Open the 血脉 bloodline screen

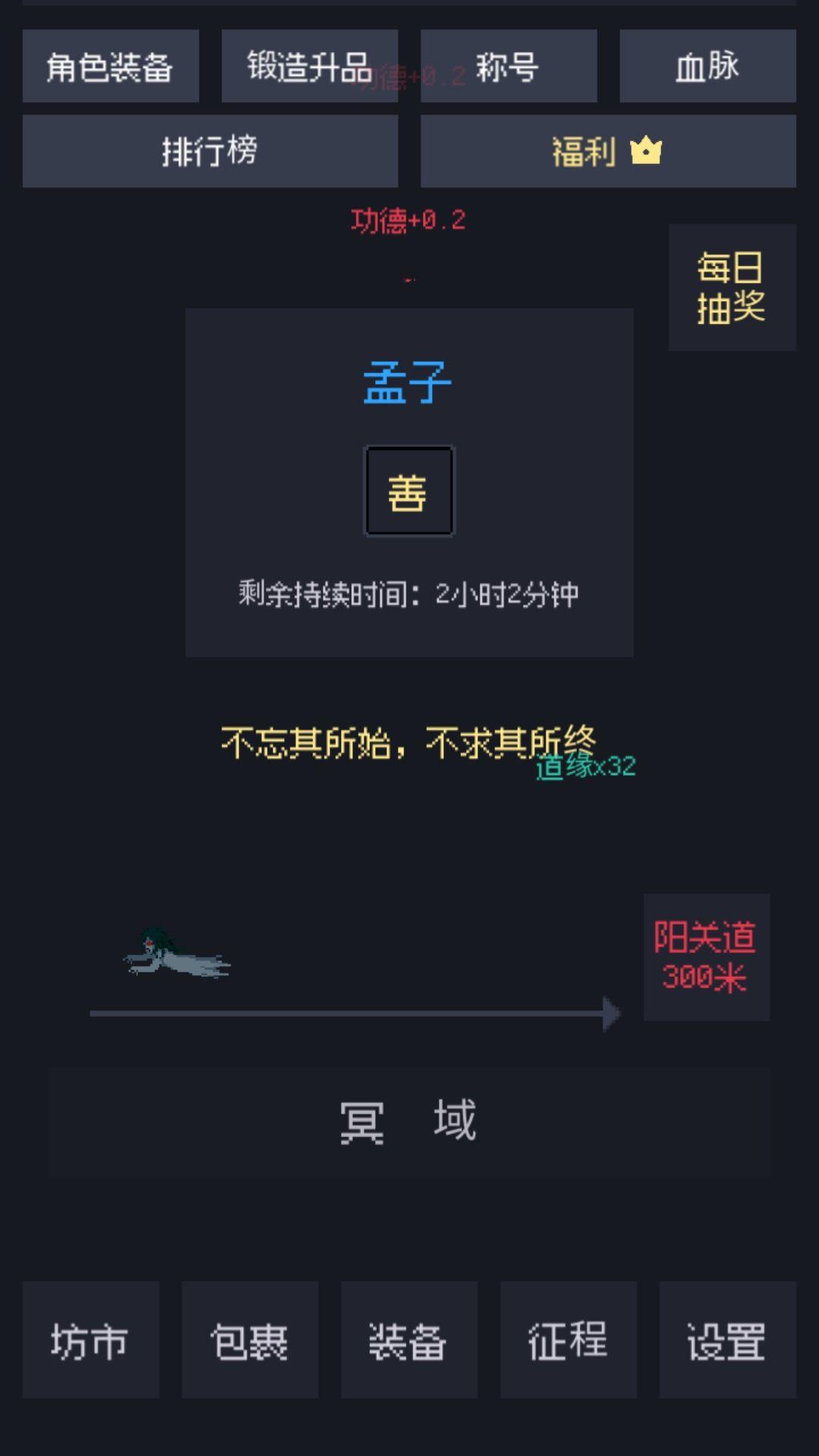(x=708, y=66)
